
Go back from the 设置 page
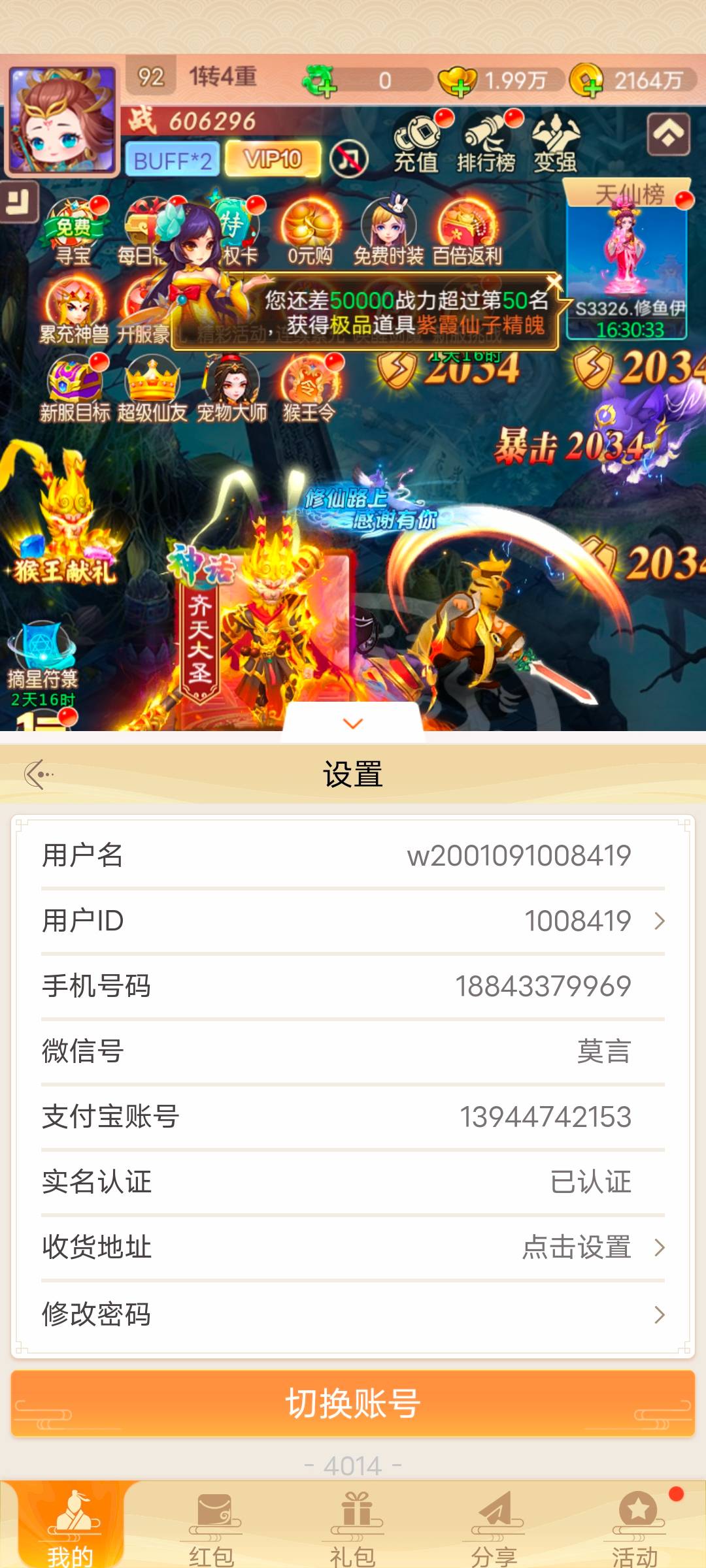click(38, 774)
